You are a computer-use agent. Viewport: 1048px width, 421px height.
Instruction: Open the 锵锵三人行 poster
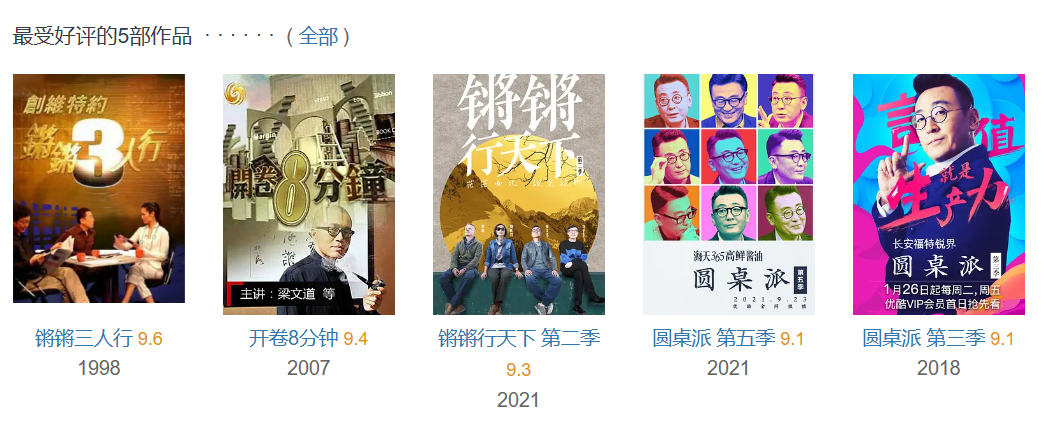tap(99, 188)
